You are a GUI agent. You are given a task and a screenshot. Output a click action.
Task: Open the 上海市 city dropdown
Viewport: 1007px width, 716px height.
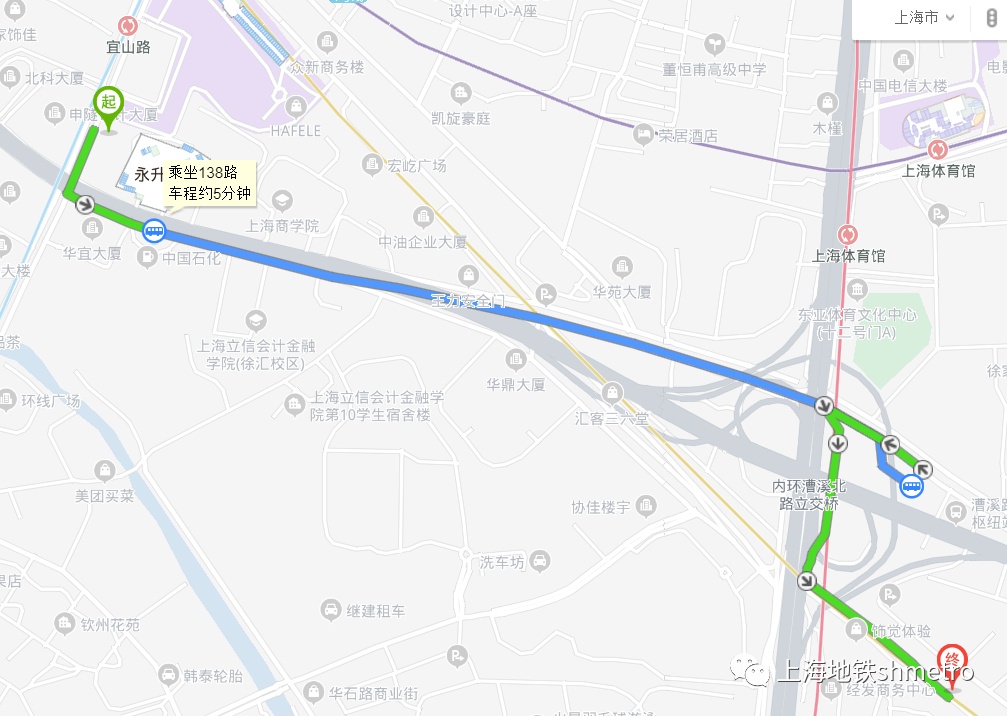[x=924, y=18]
